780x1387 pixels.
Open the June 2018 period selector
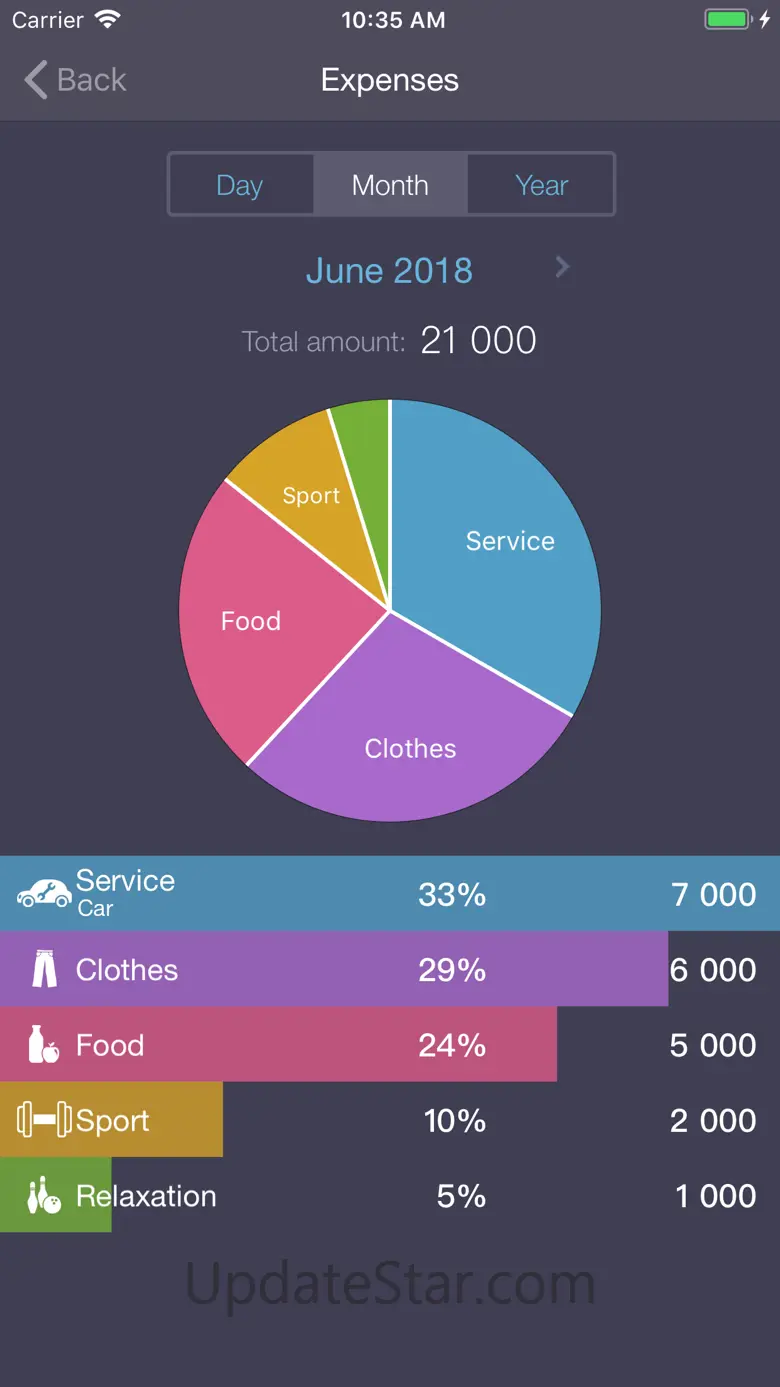point(389,271)
